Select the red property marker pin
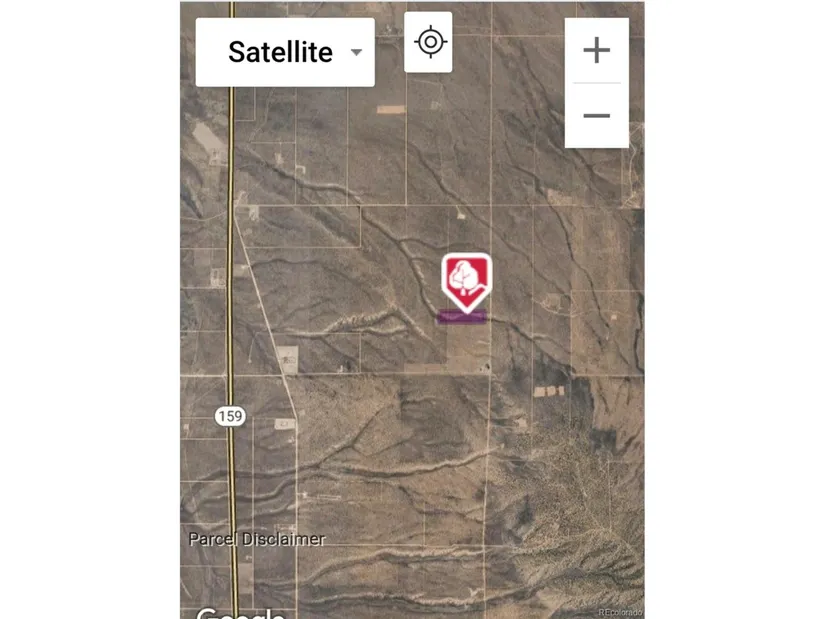 (x=465, y=280)
